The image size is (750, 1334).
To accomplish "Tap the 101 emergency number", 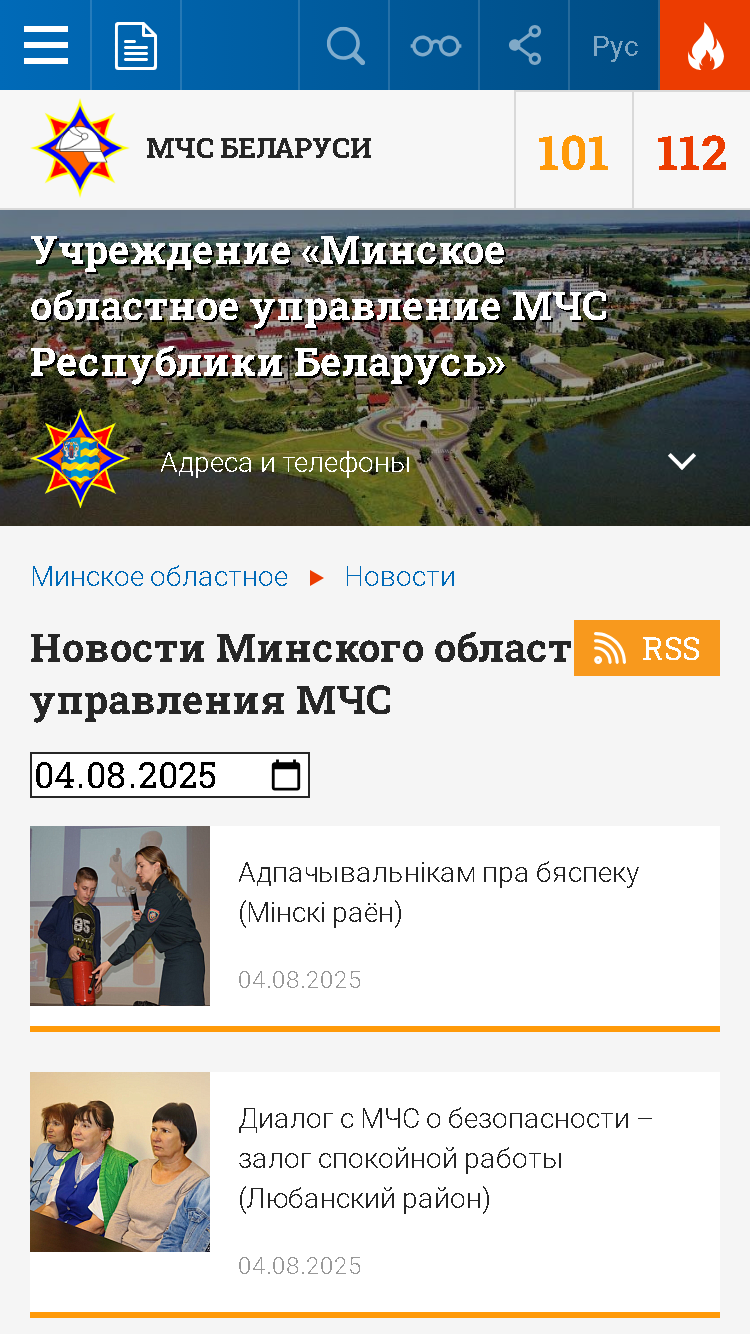I will 573,153.
